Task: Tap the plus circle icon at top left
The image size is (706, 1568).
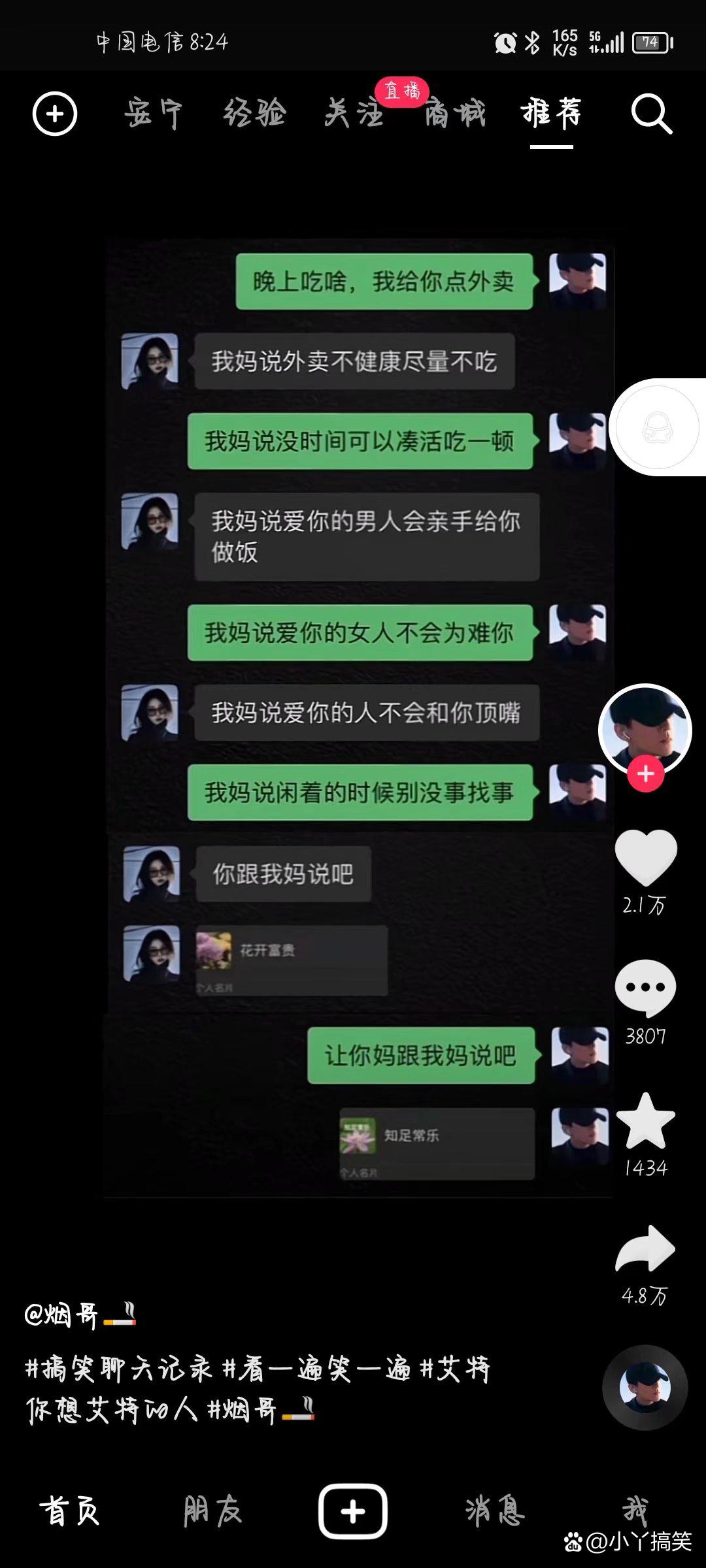Action: tap(55, 114)
